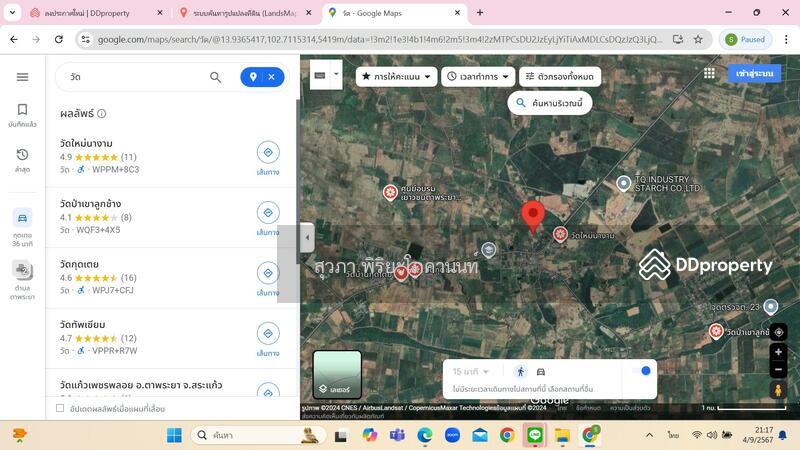Collapse the side panel with the arrow
Screen dimensions: 800x450
[x=307, y=238]
